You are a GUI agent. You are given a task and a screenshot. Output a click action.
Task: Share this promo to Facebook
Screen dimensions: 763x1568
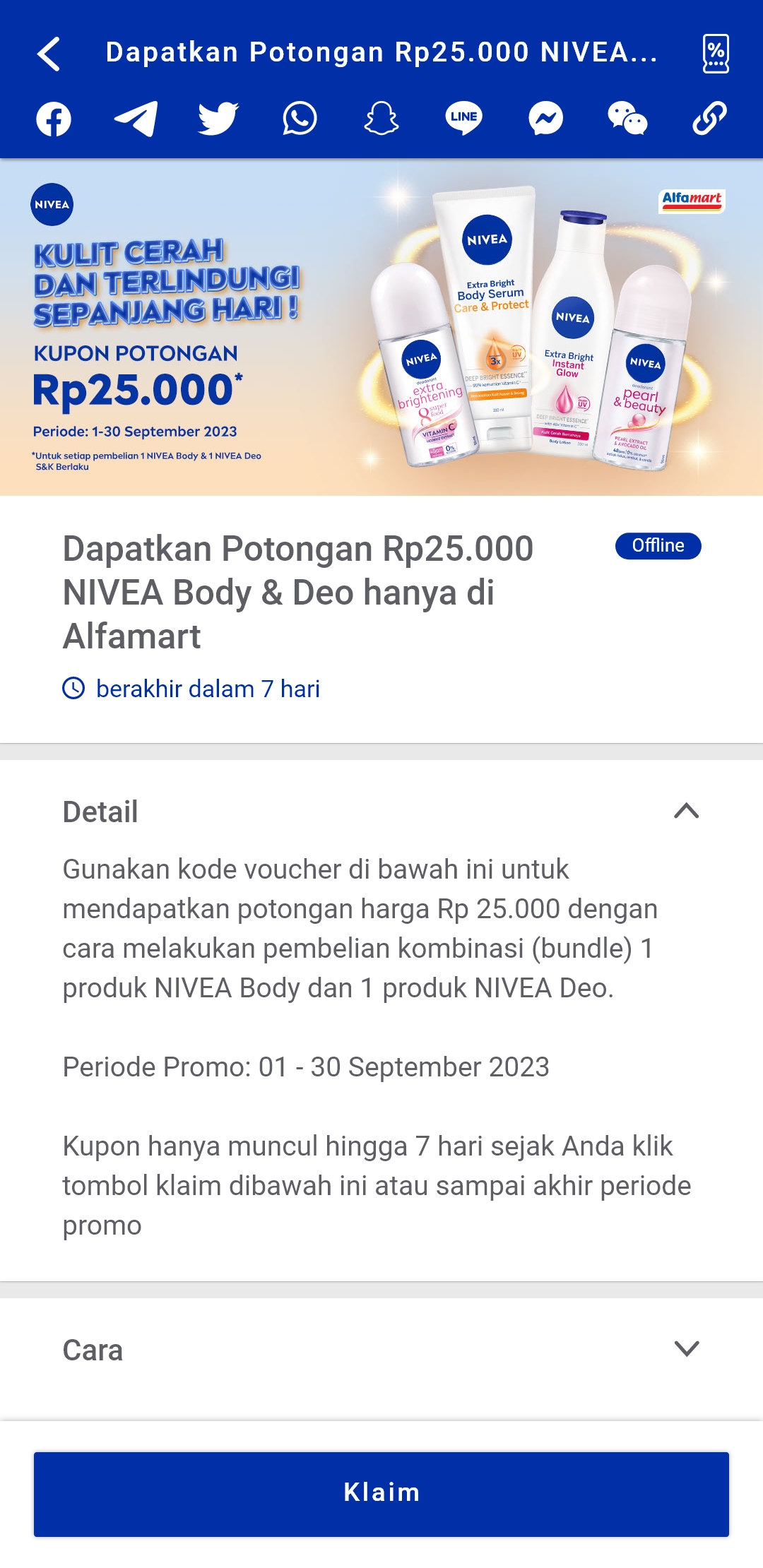coord(54,119)
